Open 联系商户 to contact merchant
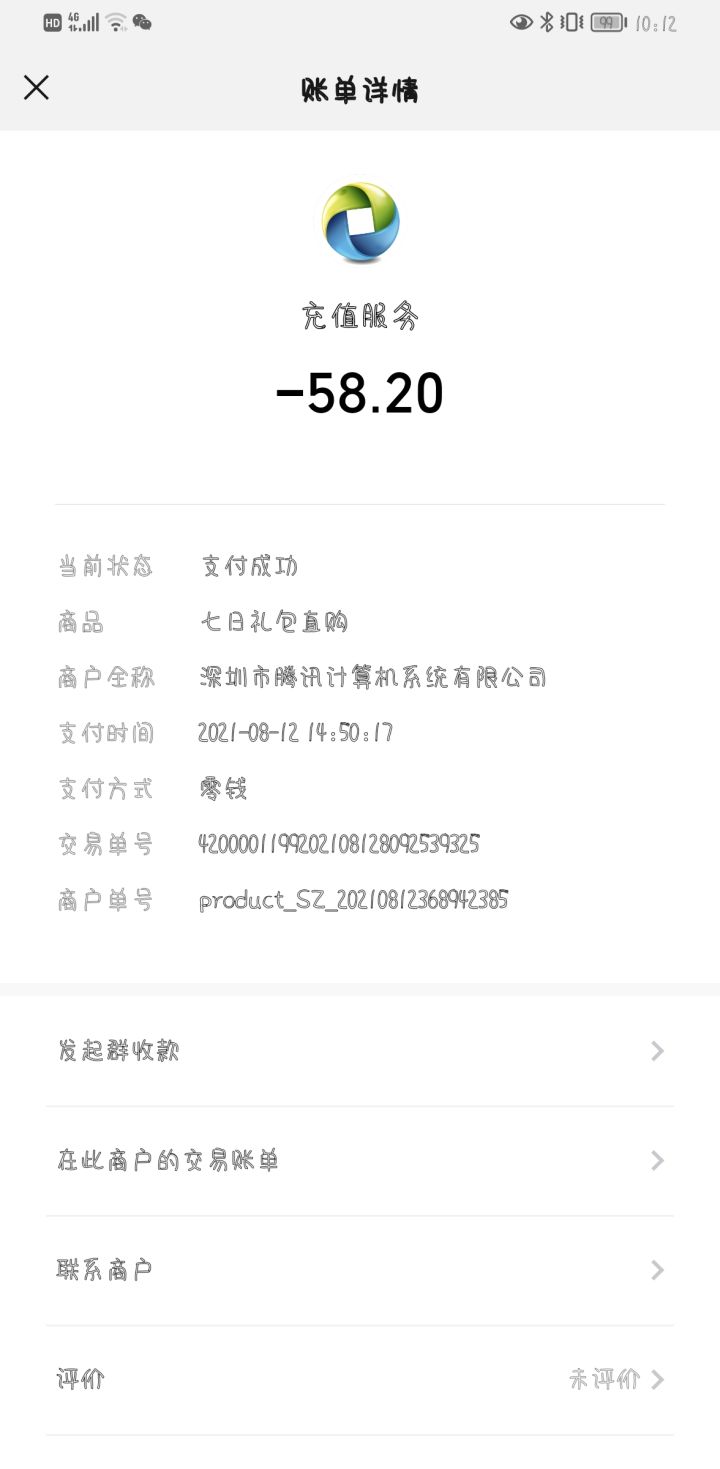 [360, 1271]
